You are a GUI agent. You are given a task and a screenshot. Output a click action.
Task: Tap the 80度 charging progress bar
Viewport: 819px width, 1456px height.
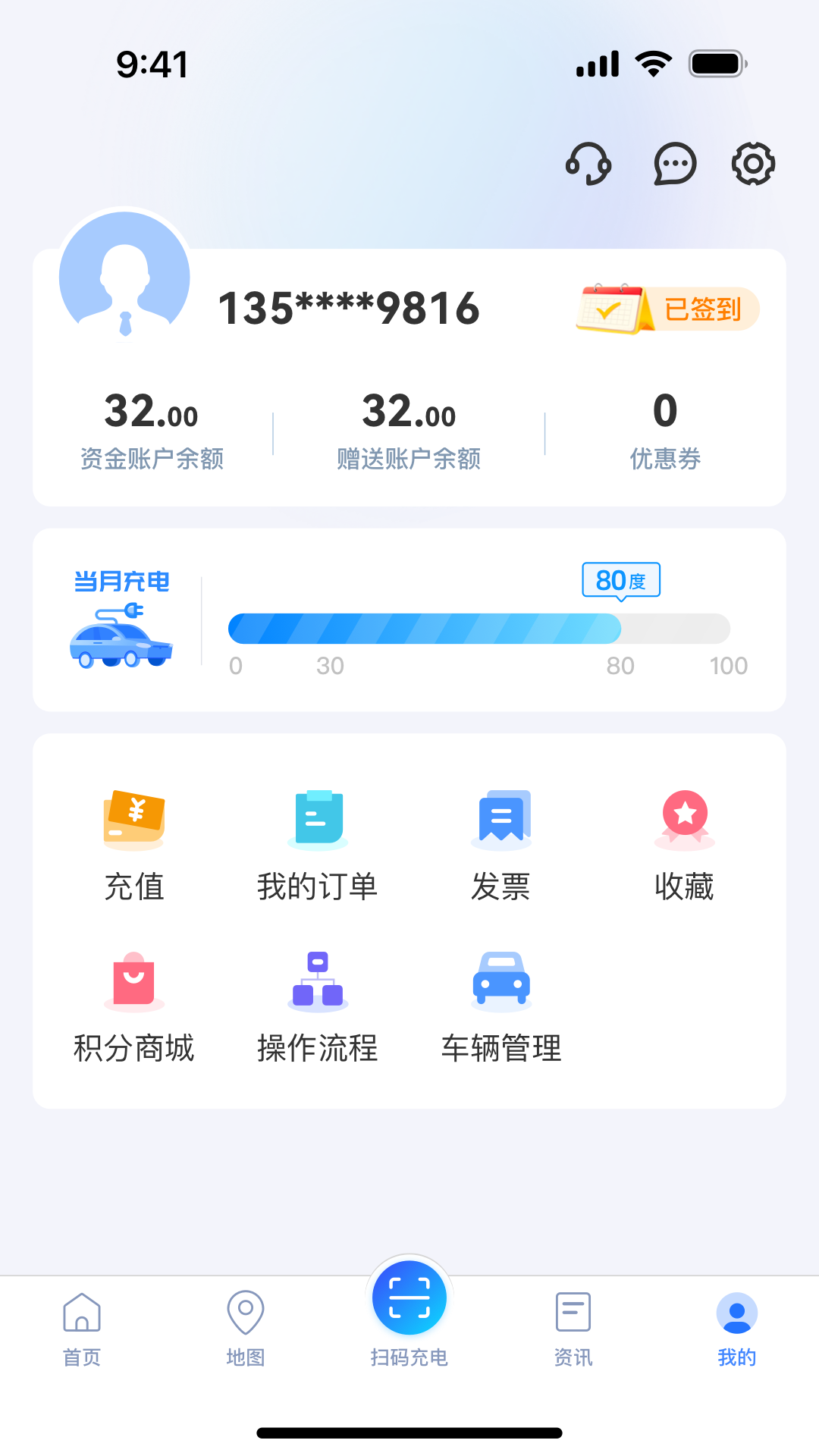[479, 629]
